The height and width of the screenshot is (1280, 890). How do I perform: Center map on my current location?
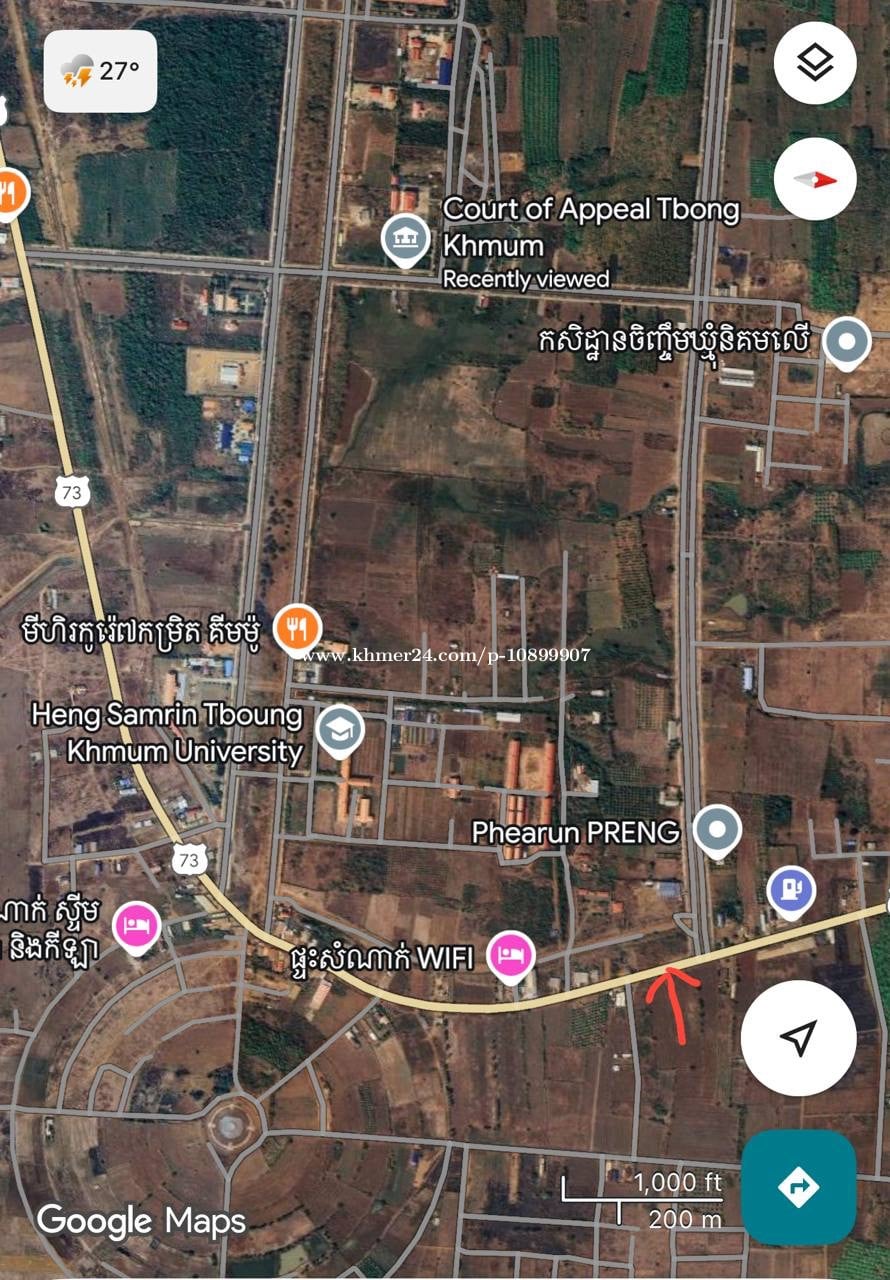pyautogui.click(x=798, y=1037)
